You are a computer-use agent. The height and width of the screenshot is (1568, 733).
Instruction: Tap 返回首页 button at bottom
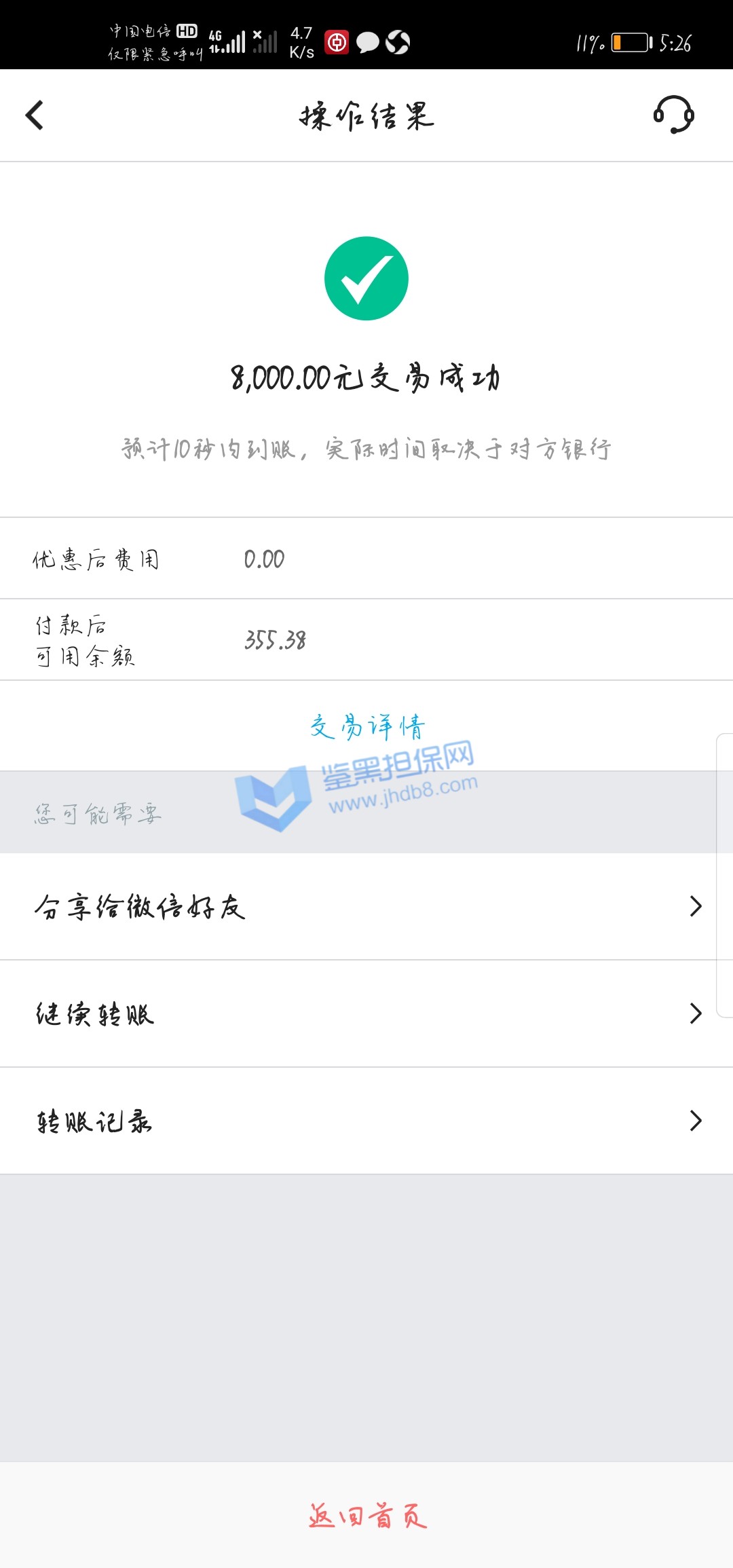click(x=367, y=1515)
